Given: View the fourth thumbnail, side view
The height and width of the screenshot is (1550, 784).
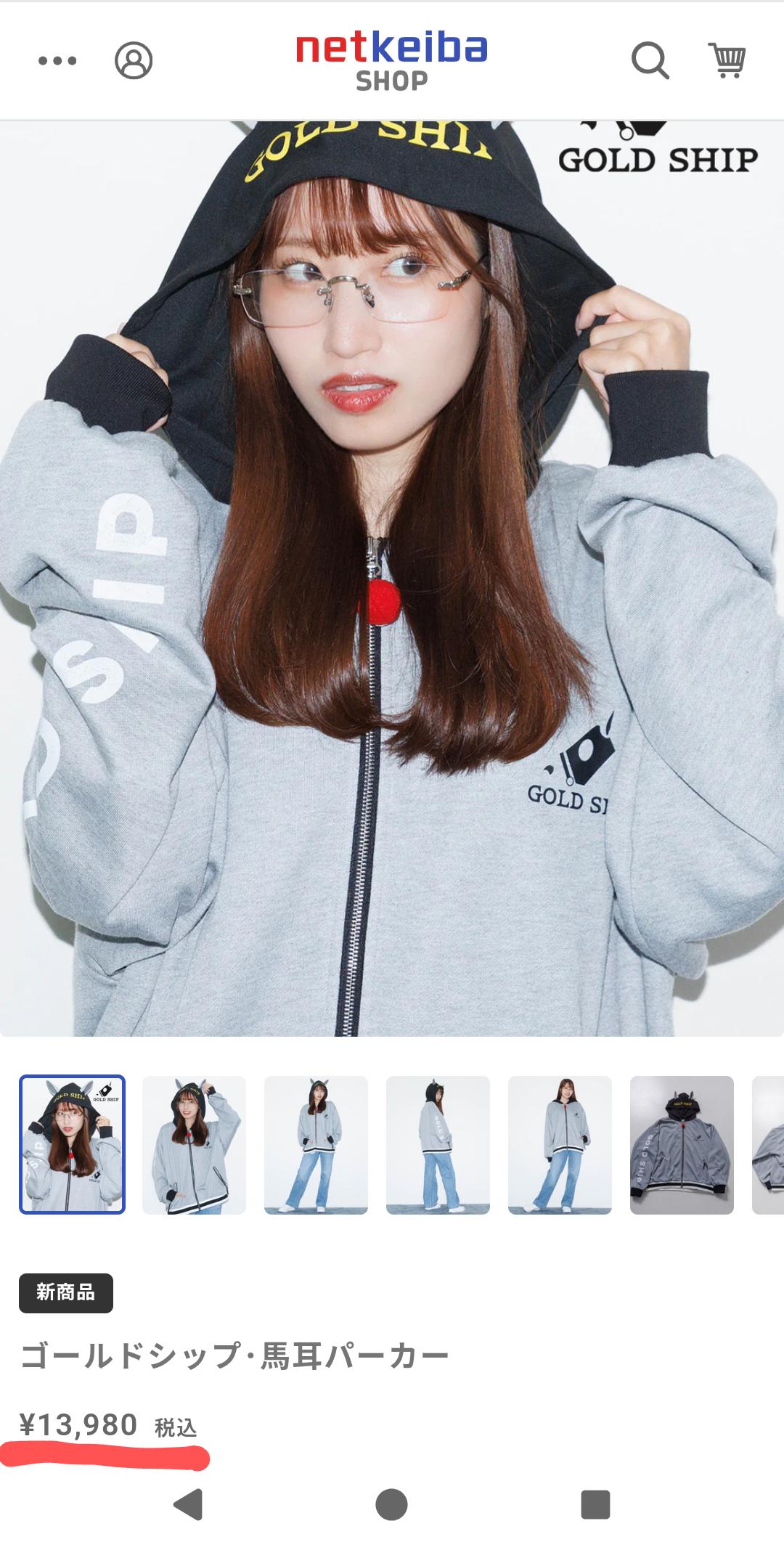Looking at the screenshot, I should point(438,1145).
